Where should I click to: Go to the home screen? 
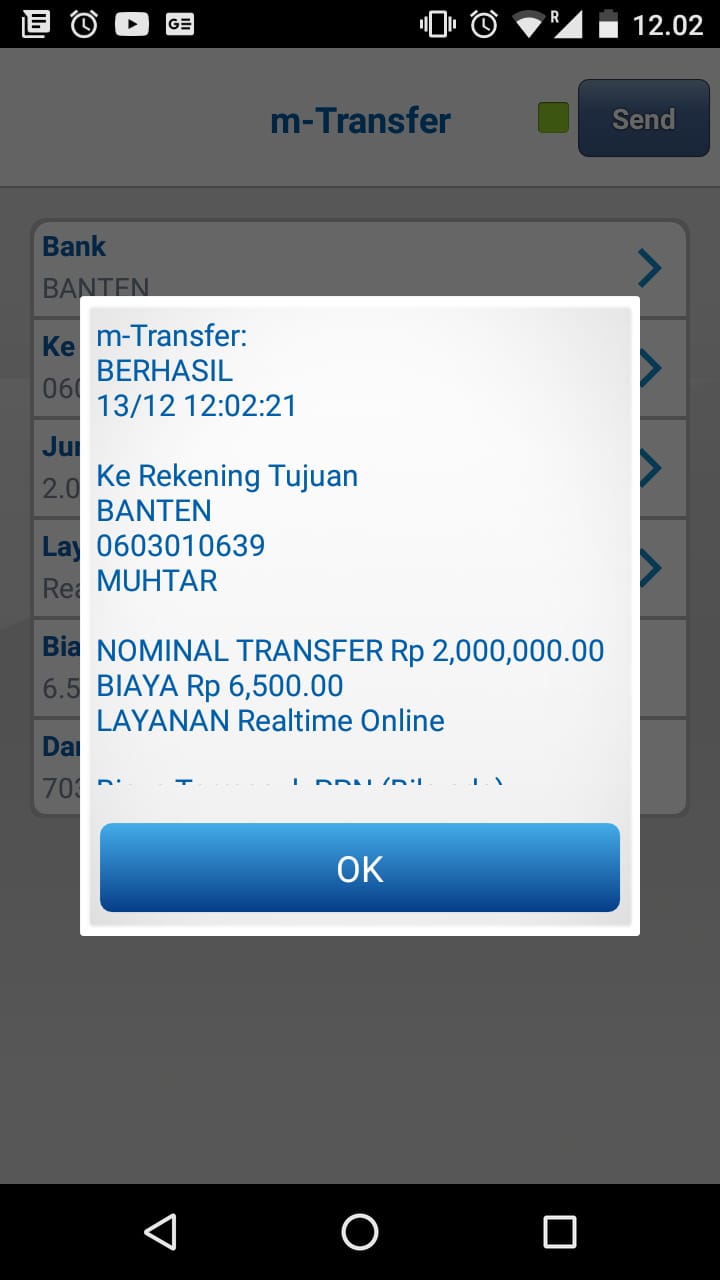(360, 1231)
